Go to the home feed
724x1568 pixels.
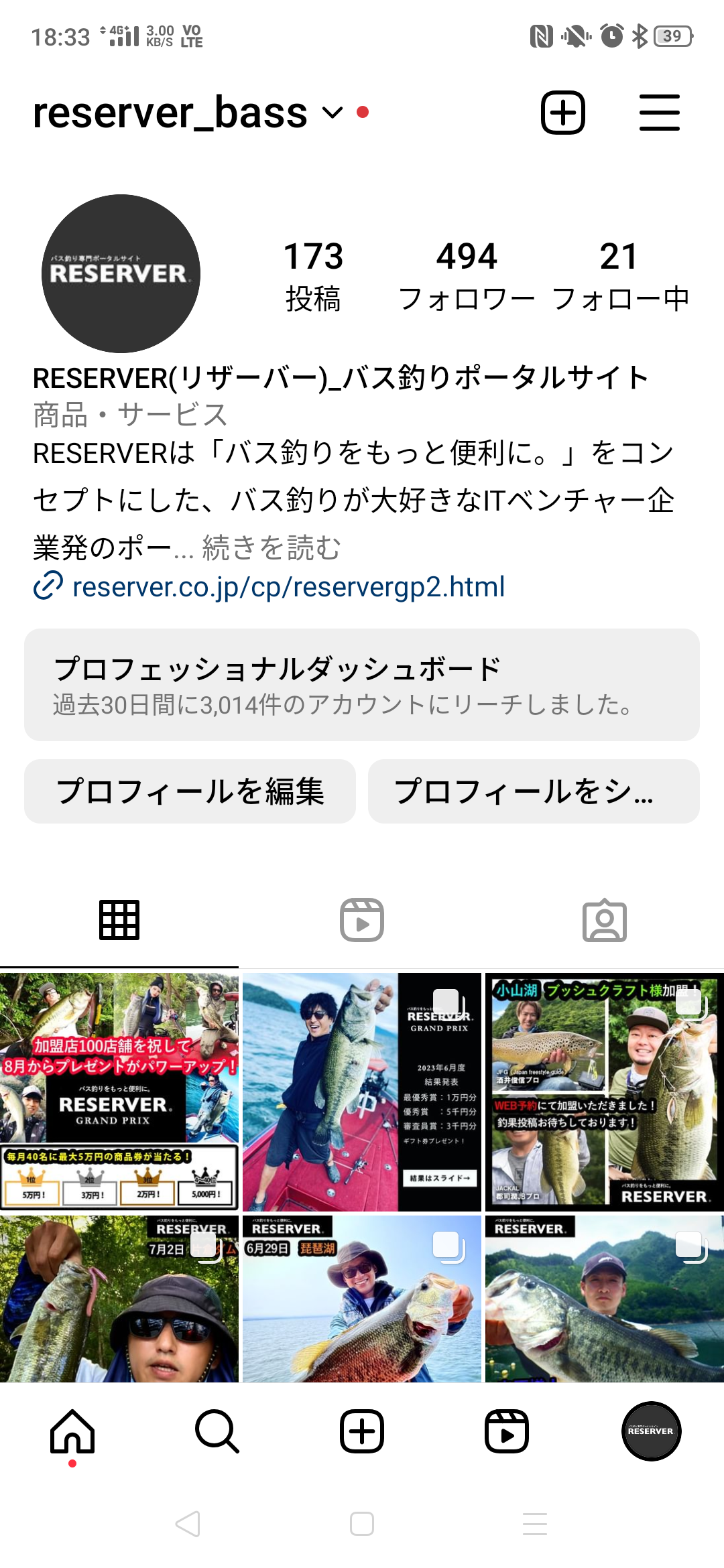pyautogui.click(x=72, y=1431)
